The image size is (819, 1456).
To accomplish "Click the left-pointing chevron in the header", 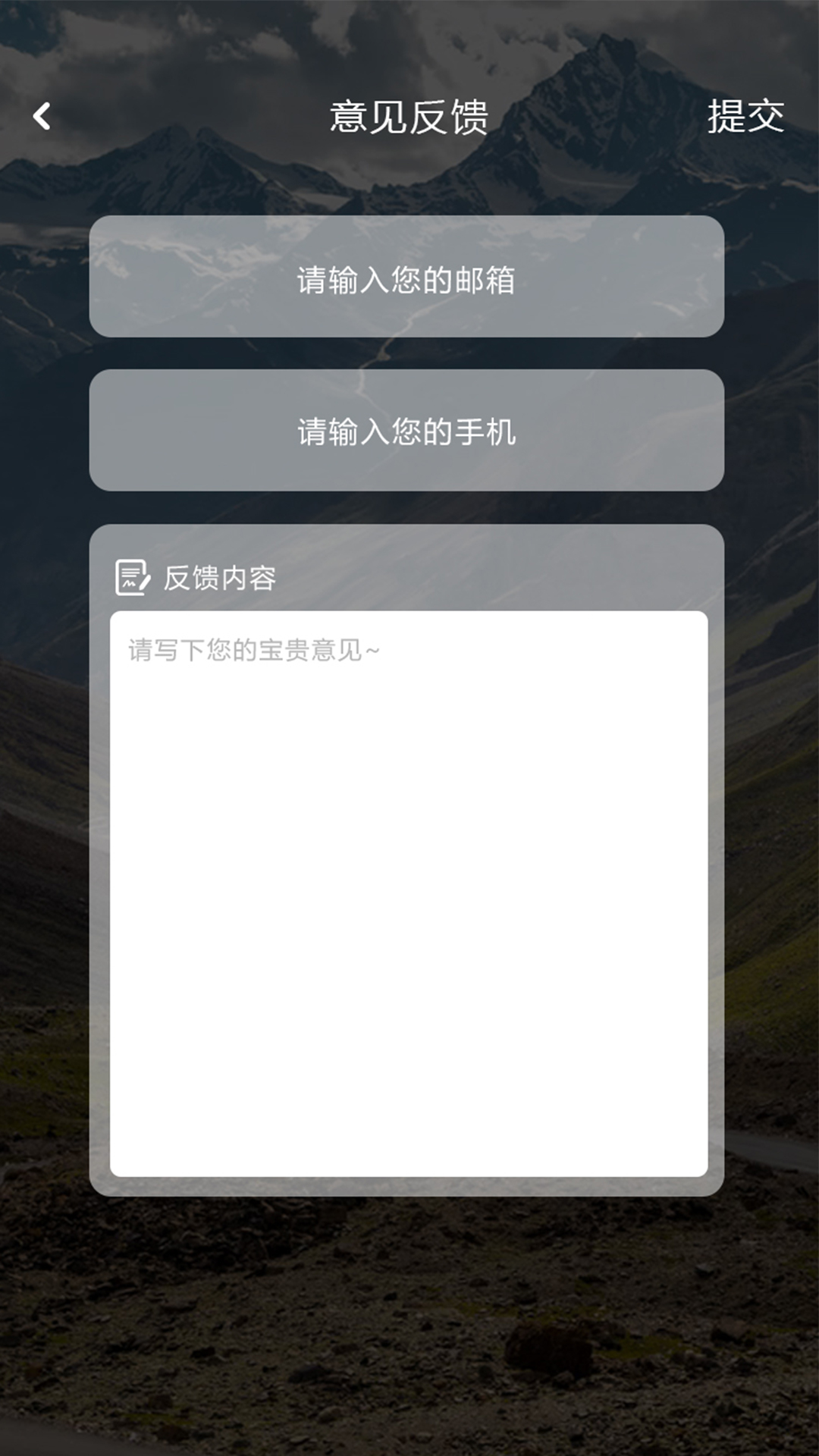I will [x=42, y=115].
